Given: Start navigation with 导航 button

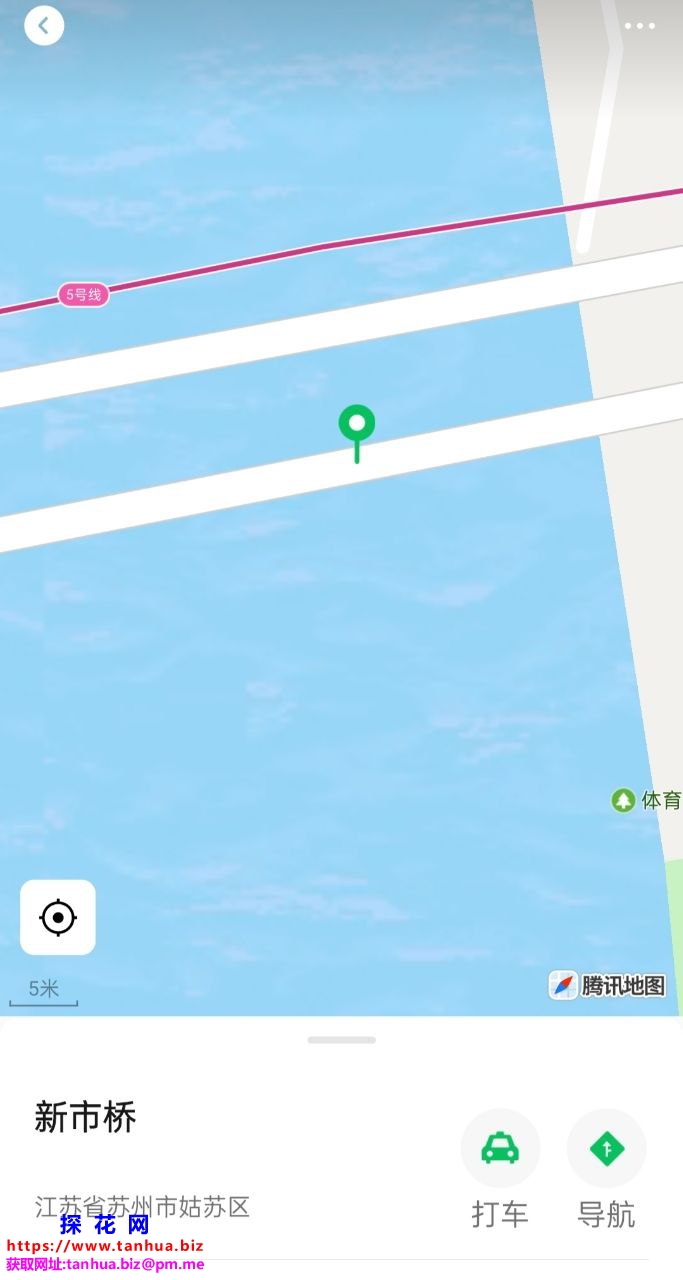Looking at the screenshot, I should coord(606,1149).
